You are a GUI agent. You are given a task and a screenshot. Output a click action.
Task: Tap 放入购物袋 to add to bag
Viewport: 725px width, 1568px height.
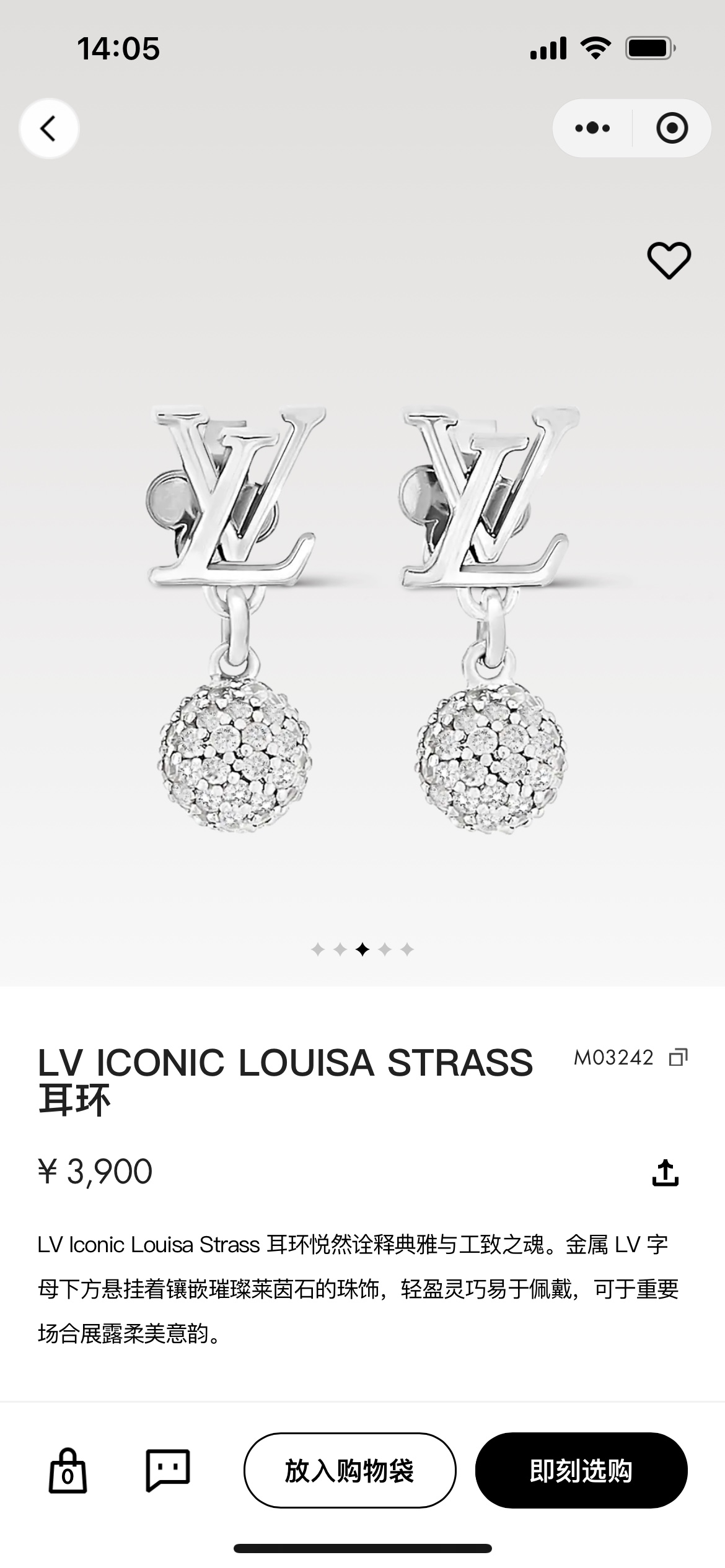click(349, 1470)
